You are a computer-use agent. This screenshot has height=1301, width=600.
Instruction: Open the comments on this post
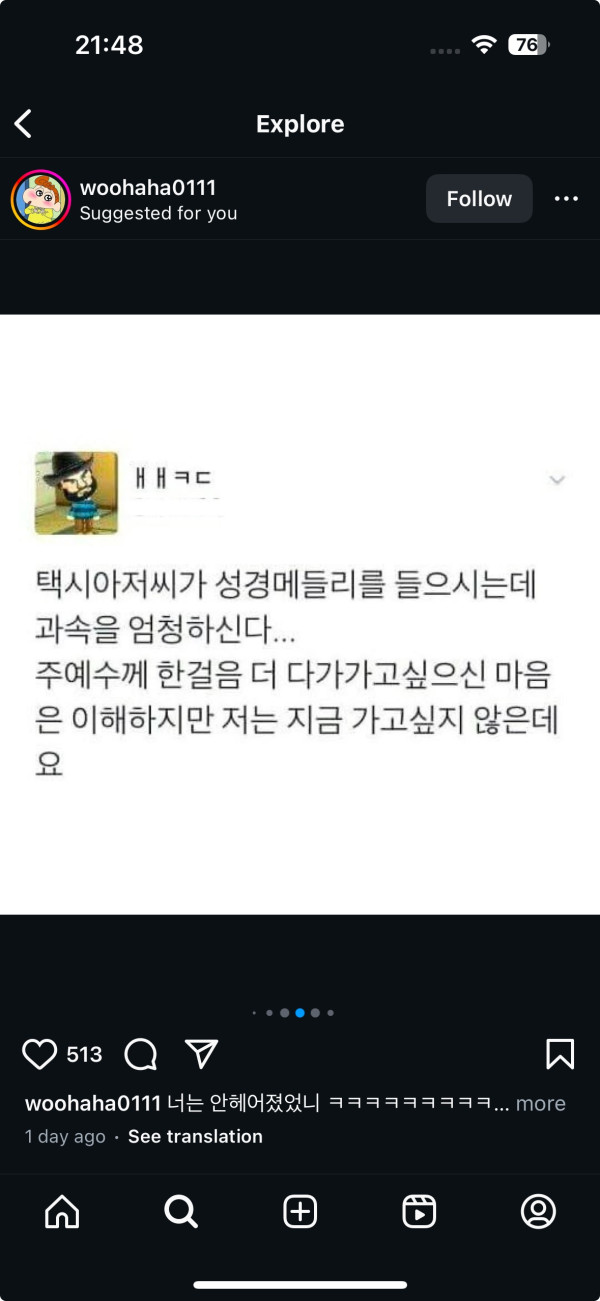(x=141, y=1054)
